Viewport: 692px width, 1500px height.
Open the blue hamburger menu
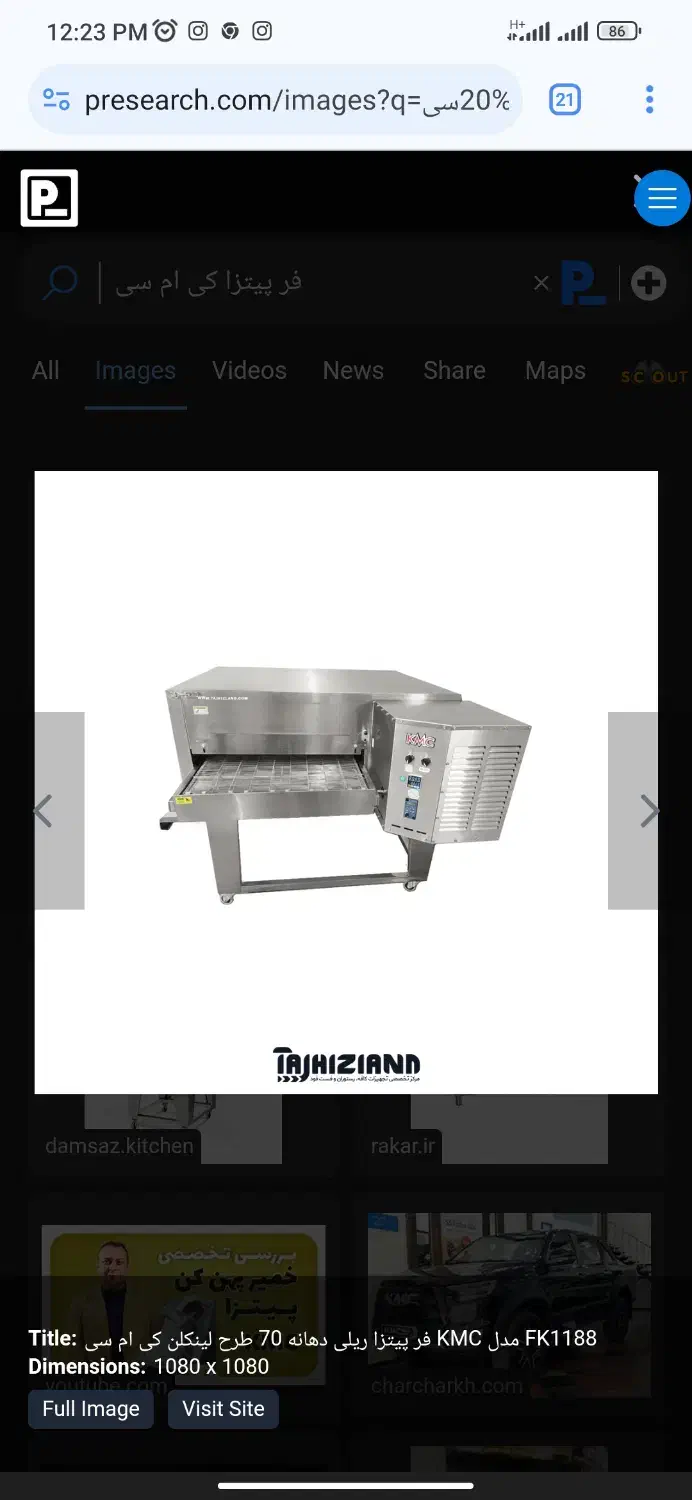[662, 198]
